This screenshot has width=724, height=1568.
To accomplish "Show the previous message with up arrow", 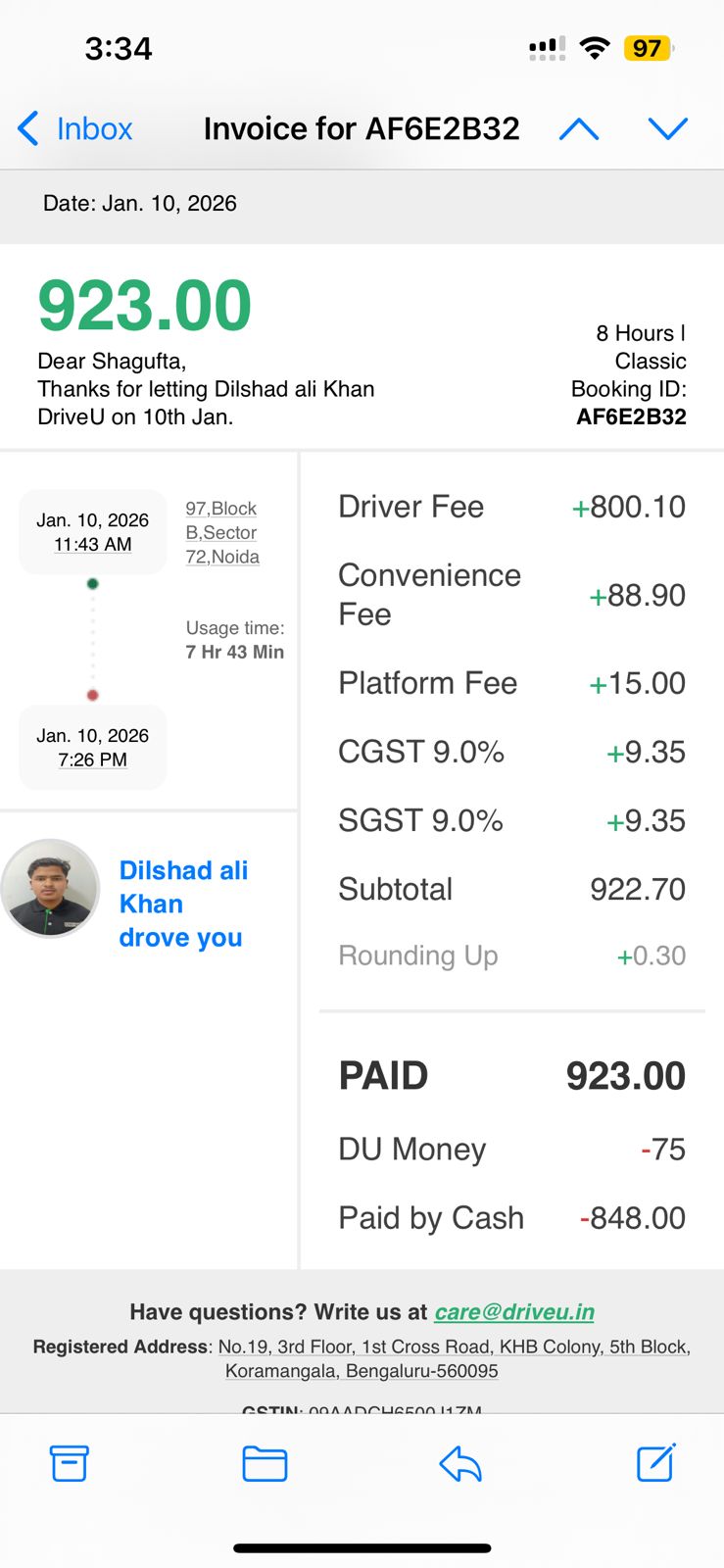I will (579, 128).
